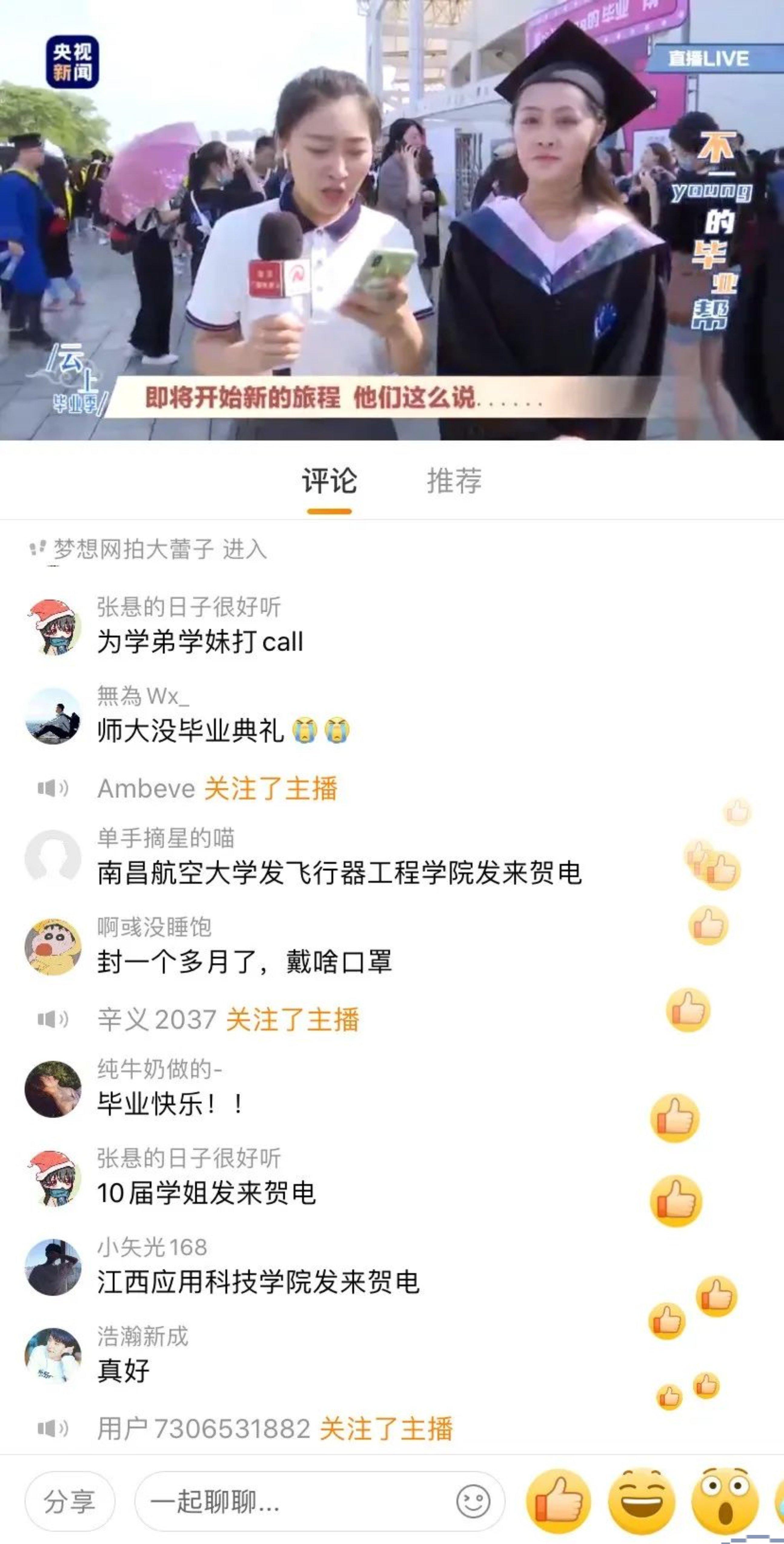Open the avatar of 無為Wx_
Image resolution: width=784 pixels, height=1544 pixels.
(53, 716)
